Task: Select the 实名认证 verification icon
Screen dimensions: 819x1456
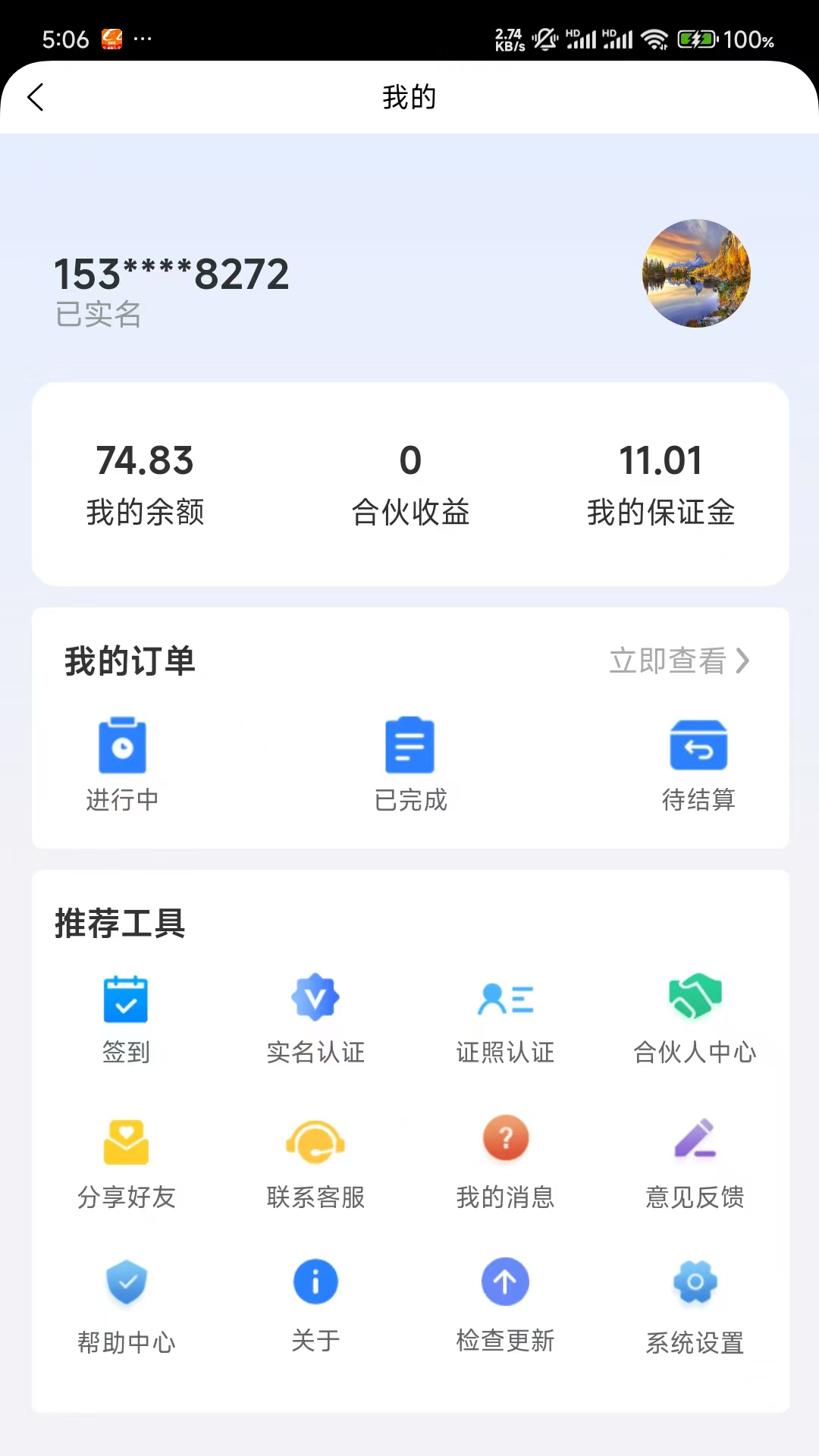Action: 315,1016
